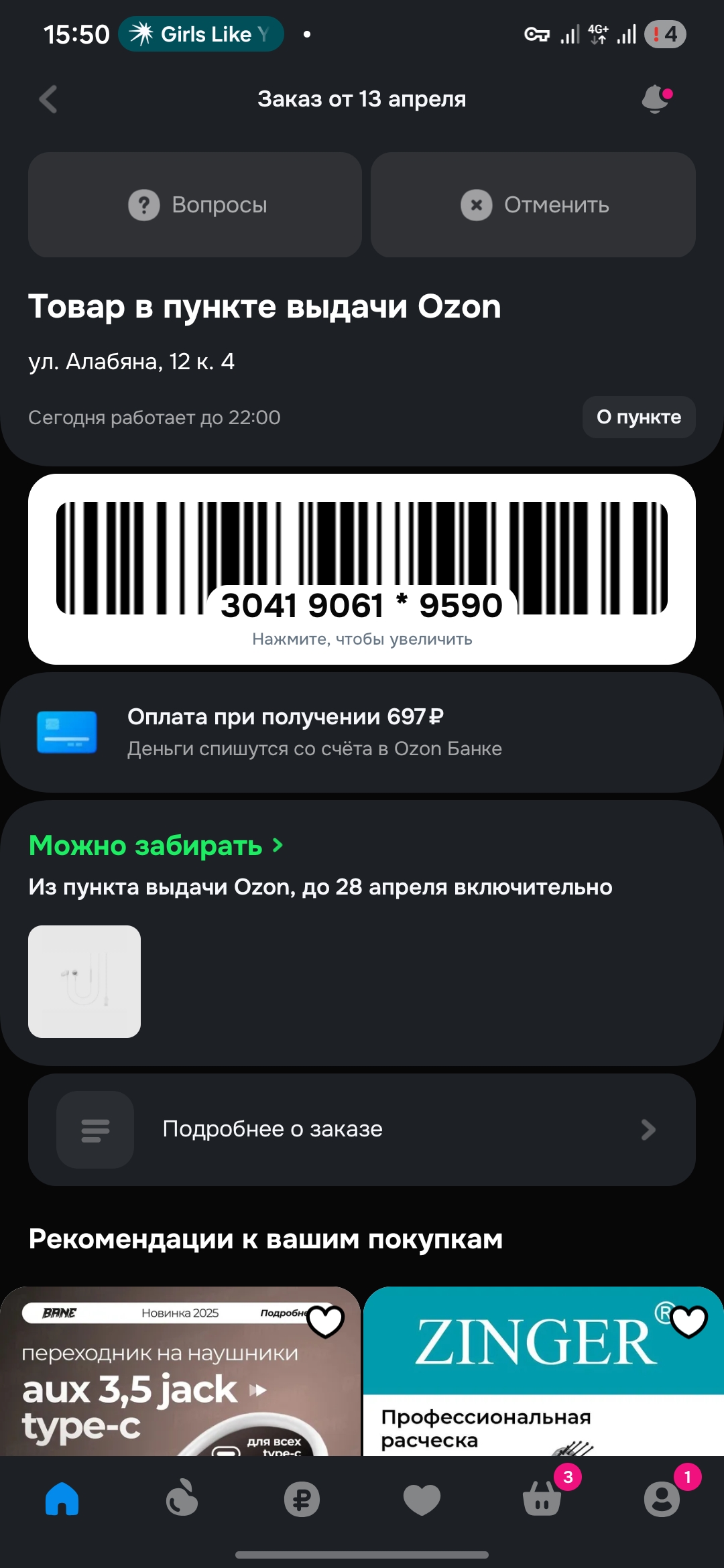Open the profile tab
Image resolution: width=724 pixels, height=1568 pixels.
pyautogui.click(x=662, y=1498)
